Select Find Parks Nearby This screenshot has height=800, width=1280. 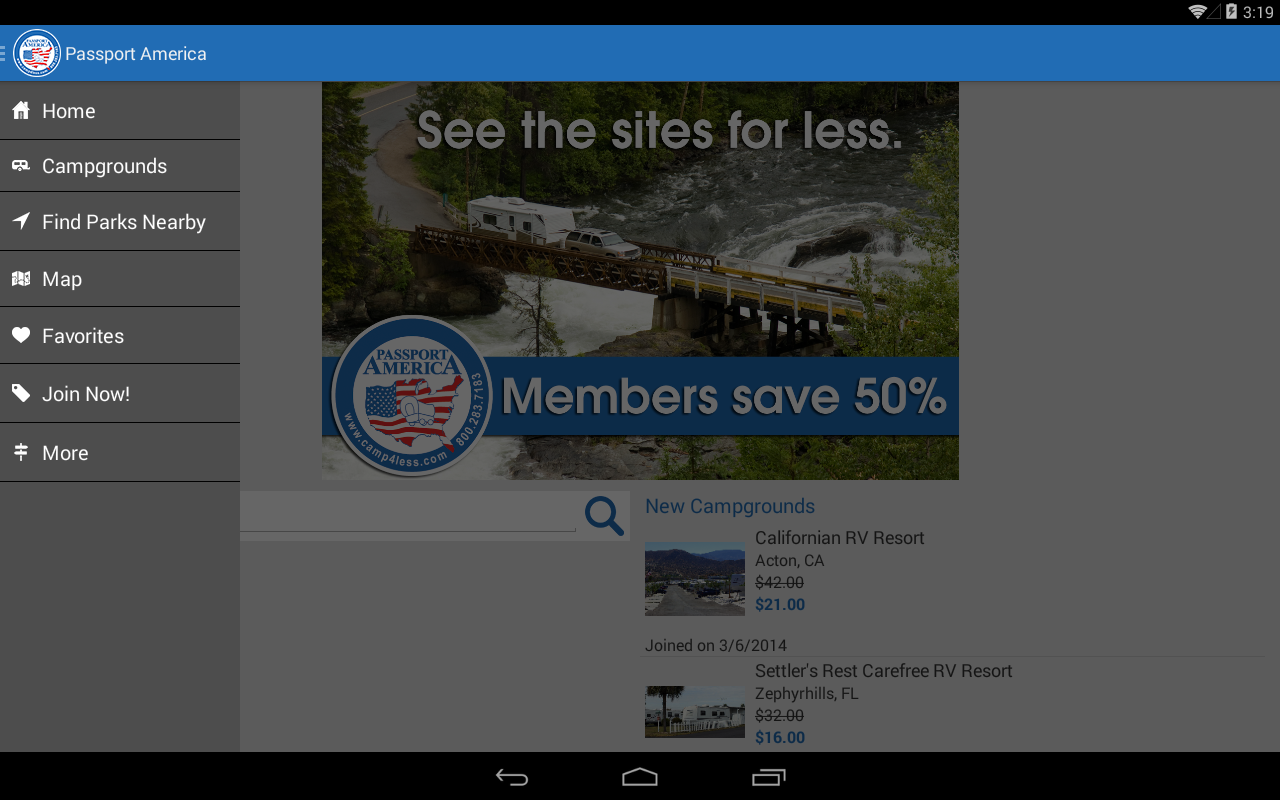point(123,222)
